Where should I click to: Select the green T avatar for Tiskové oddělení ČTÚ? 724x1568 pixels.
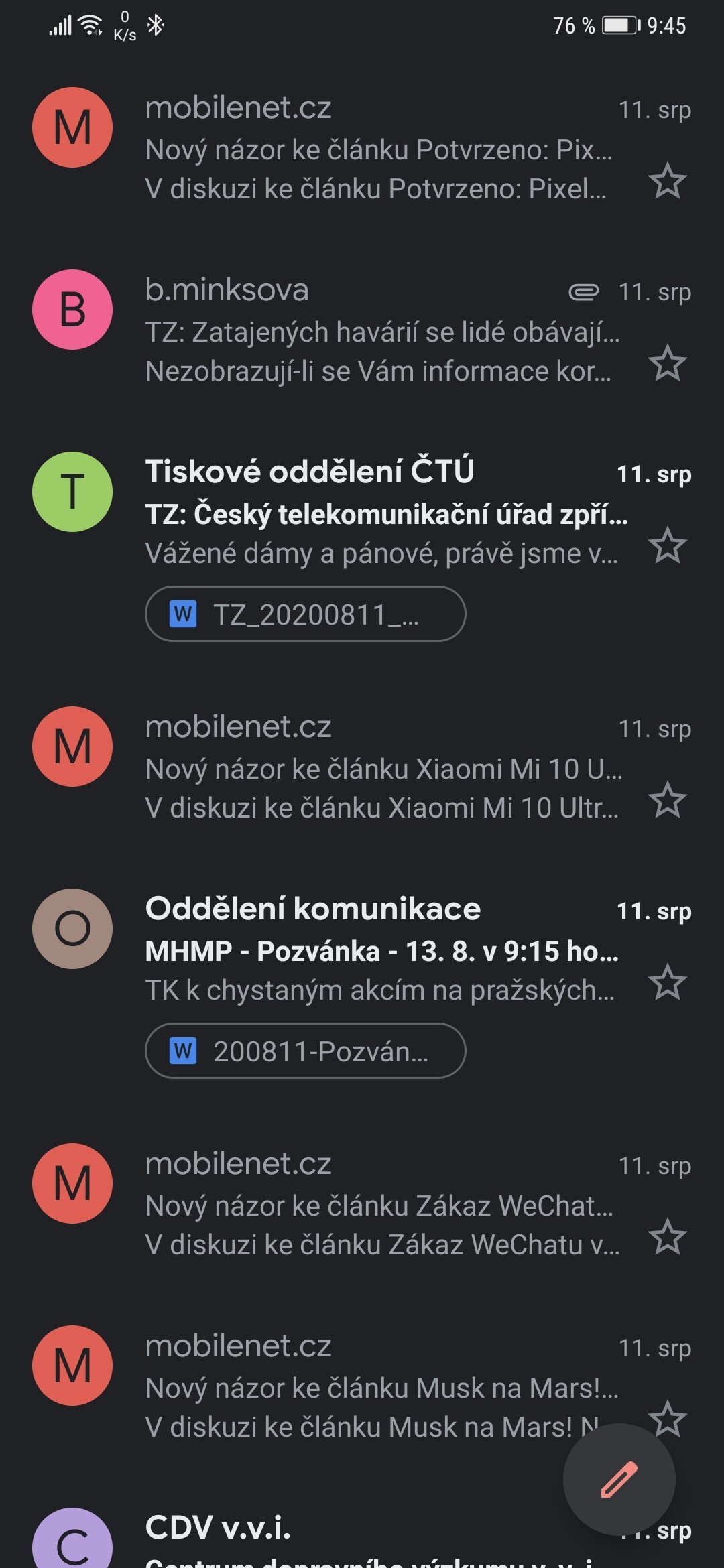click(72, 491)
